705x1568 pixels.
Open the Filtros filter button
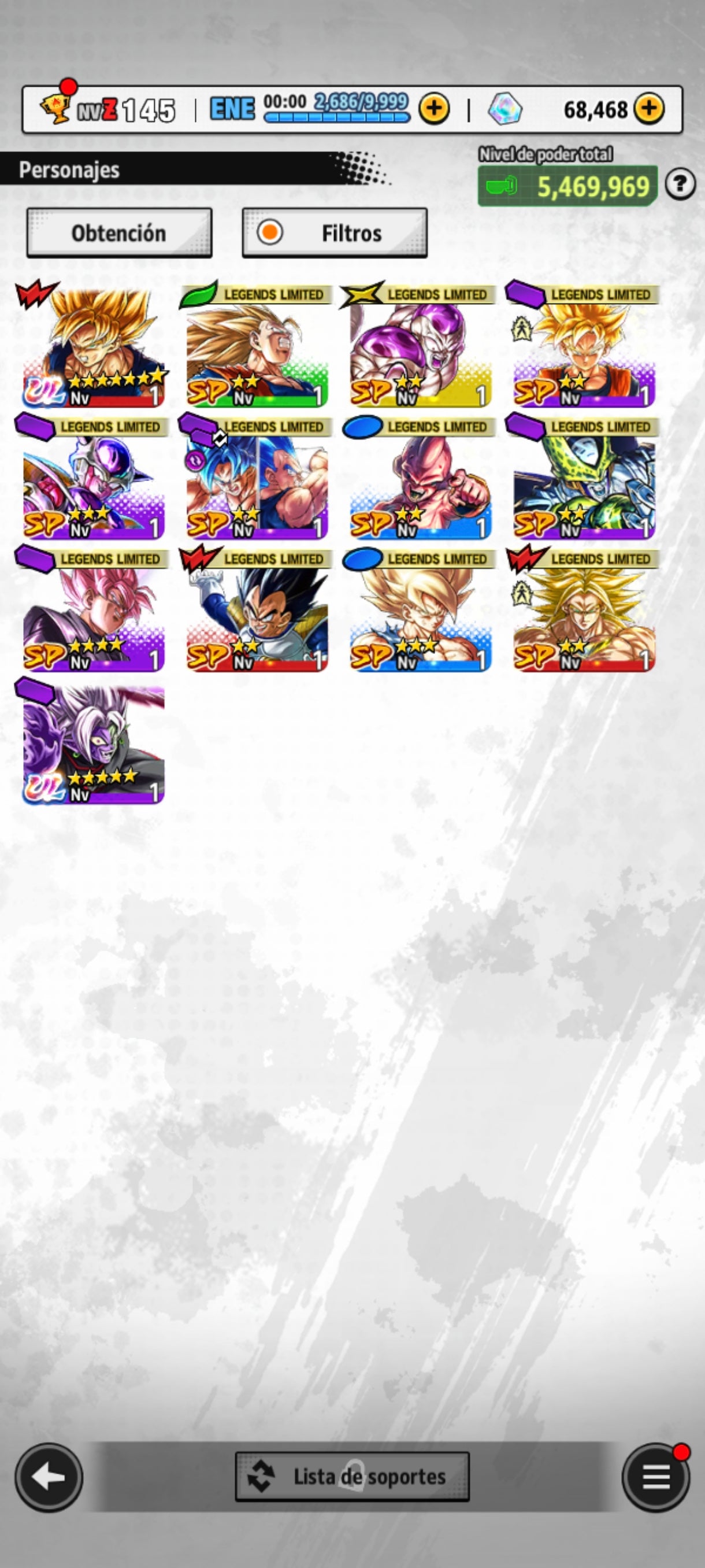tap(335, 233)
